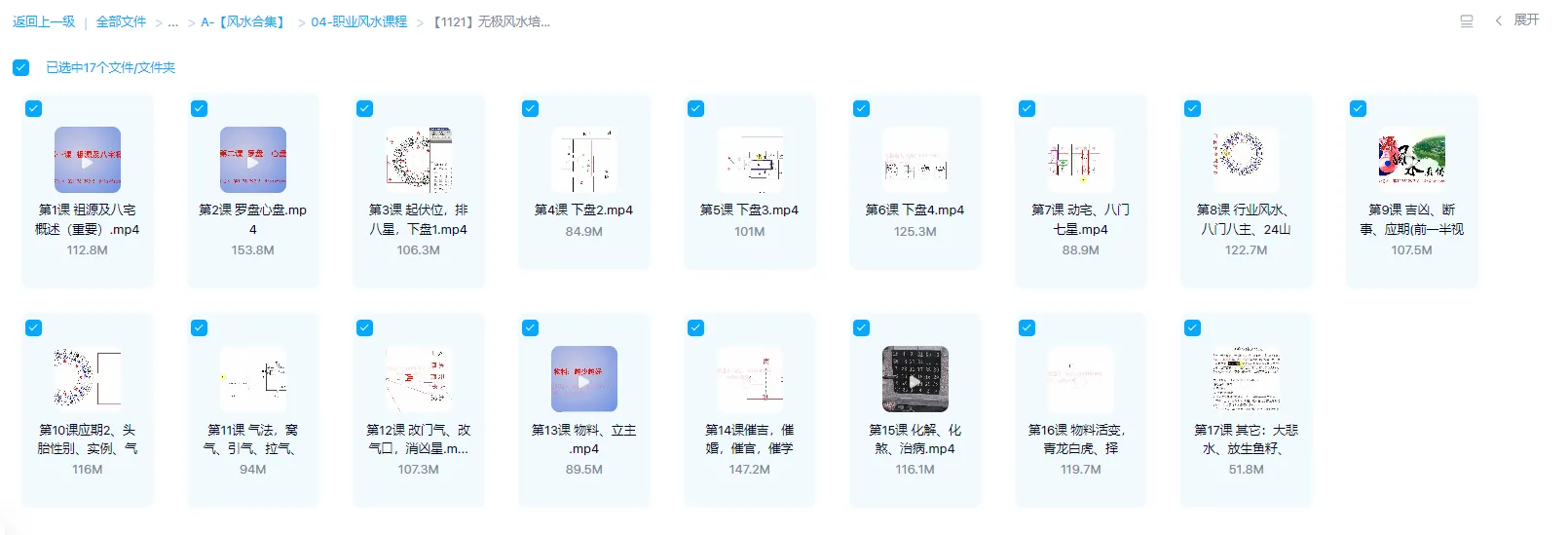Open video 第7课 动宅、八门七星.mp4
The image size is (1568, 535).
1081,160
